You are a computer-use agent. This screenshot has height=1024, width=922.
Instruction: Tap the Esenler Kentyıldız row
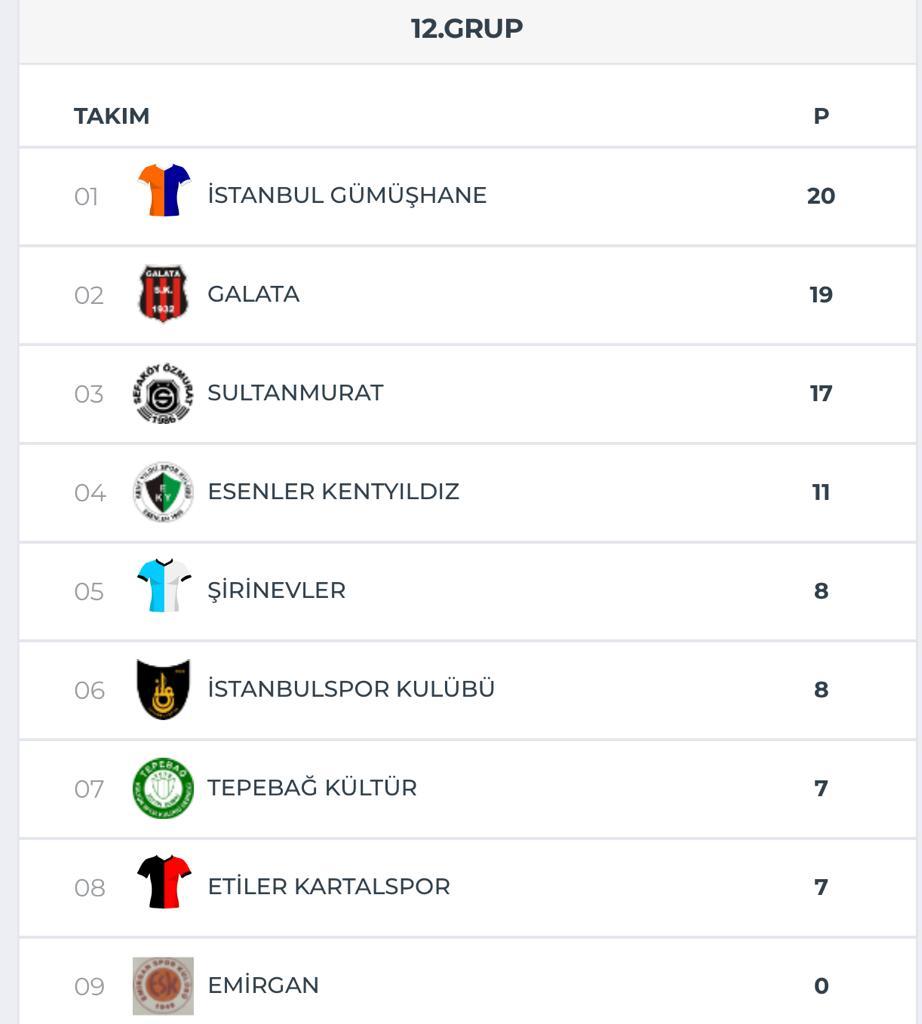333,492
